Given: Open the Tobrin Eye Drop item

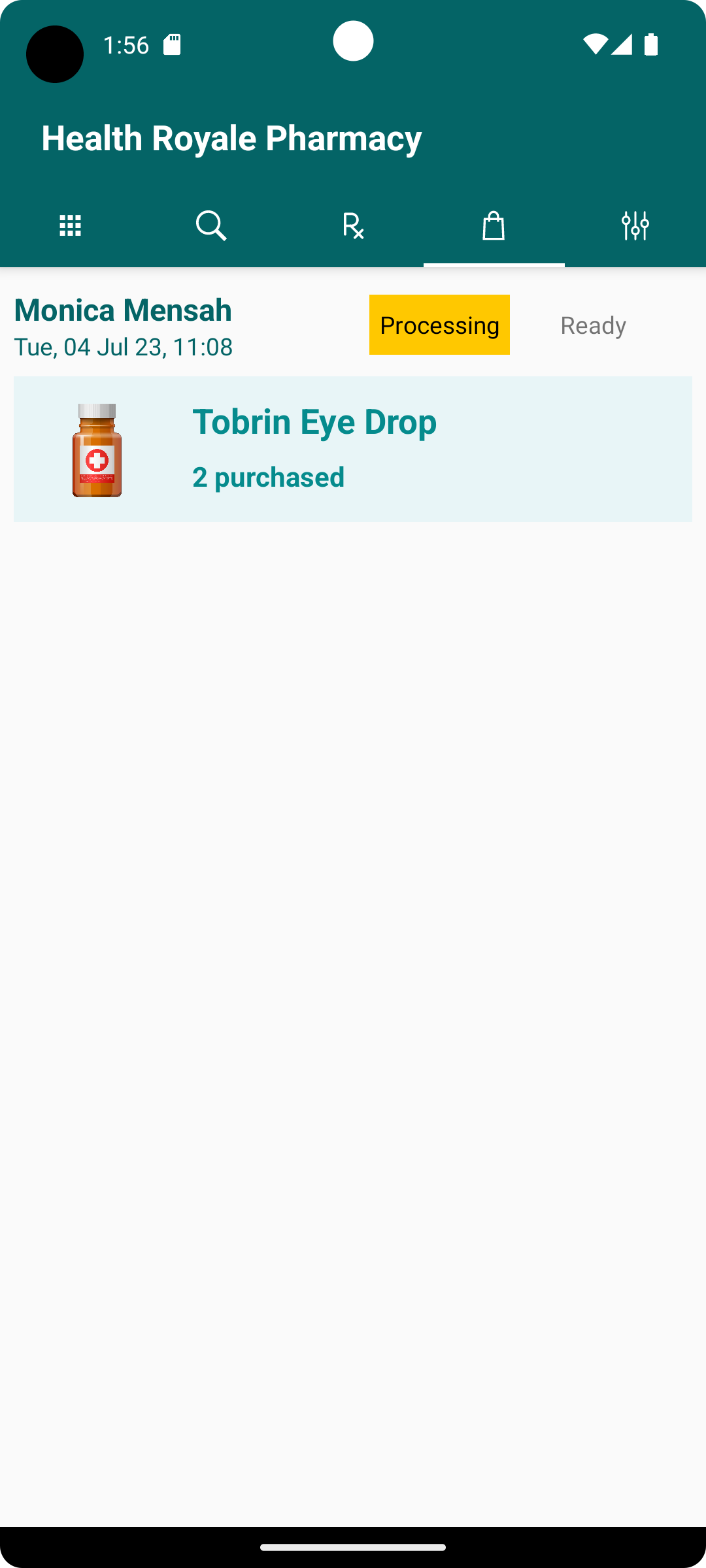Looking at the screenshot, I should tap(353, 449).
